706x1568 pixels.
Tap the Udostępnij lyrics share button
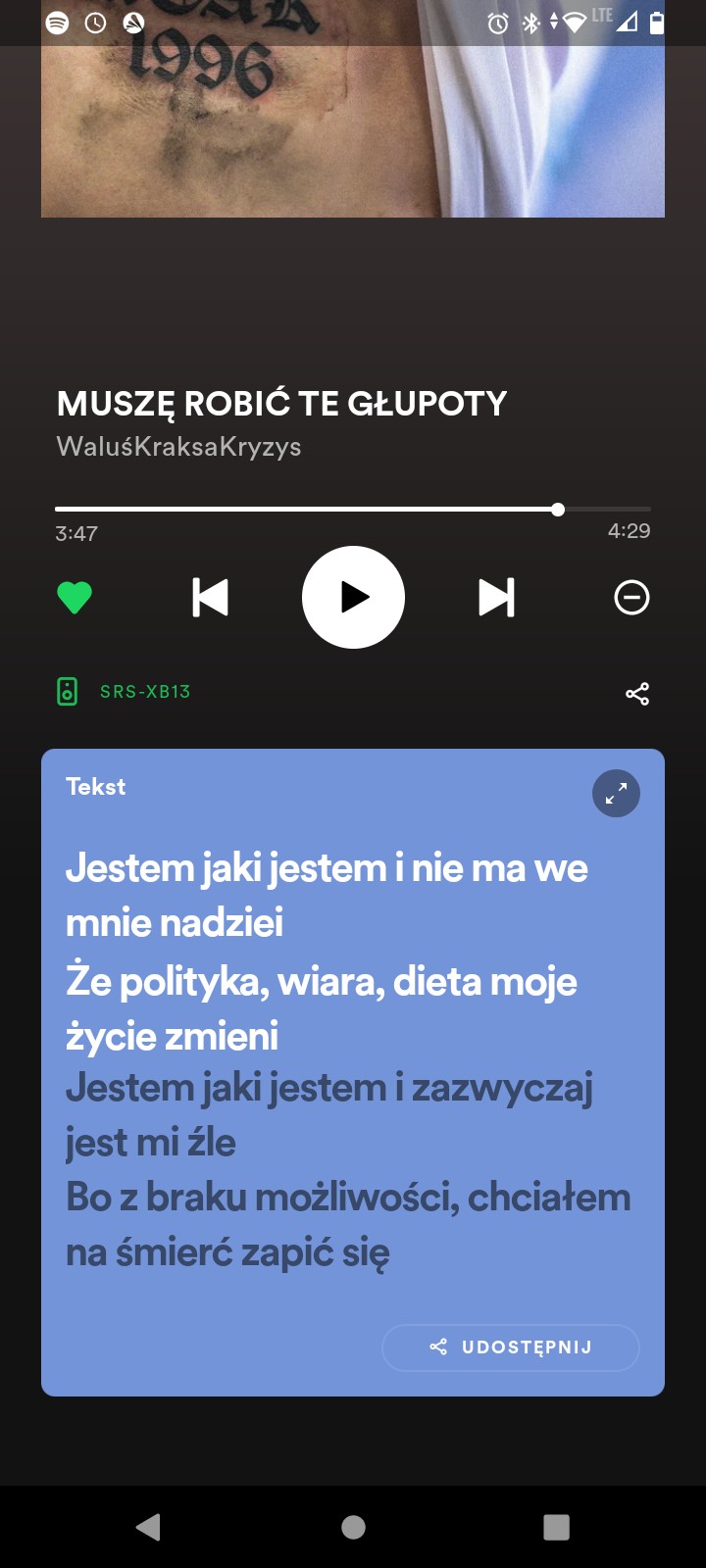(510, 1347)
